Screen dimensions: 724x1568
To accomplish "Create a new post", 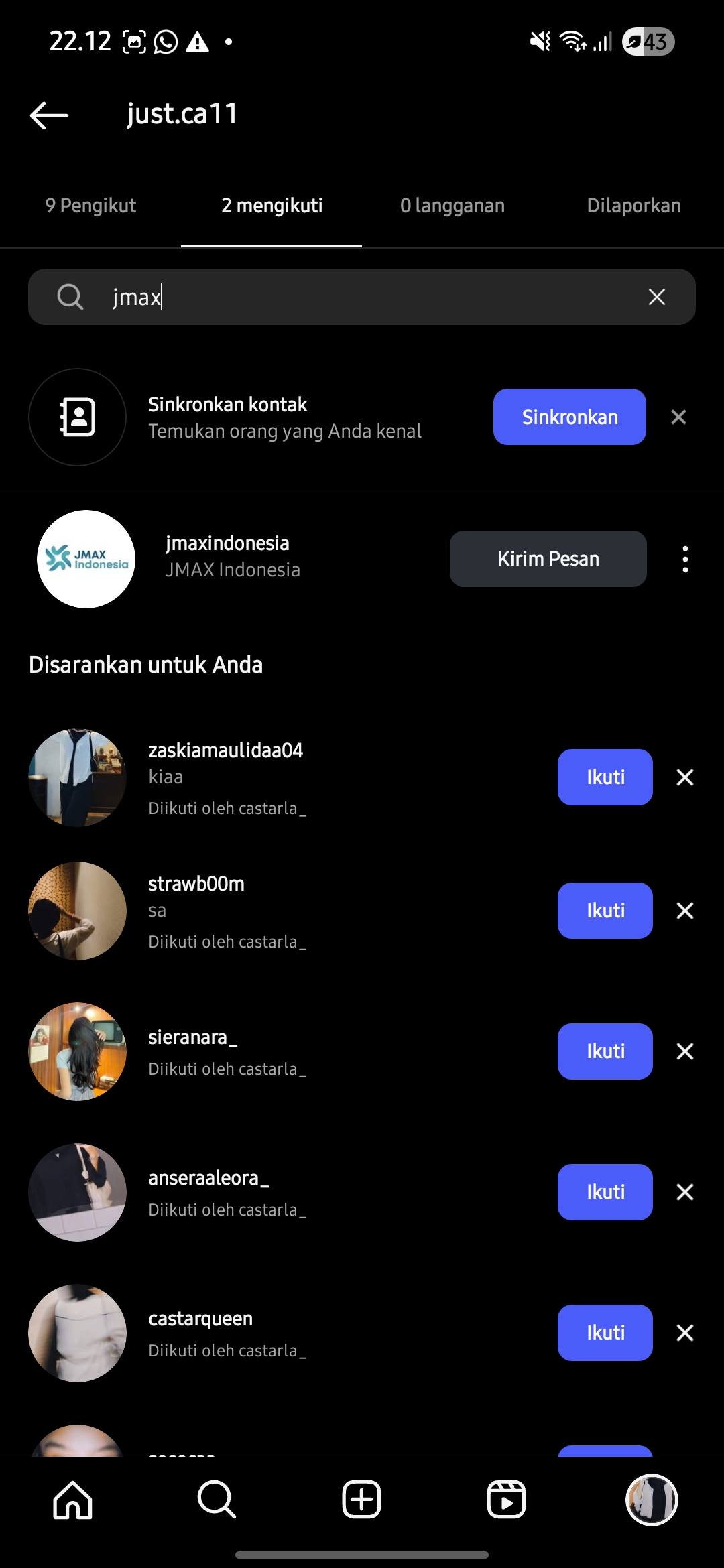I will tap(361, 1500).
